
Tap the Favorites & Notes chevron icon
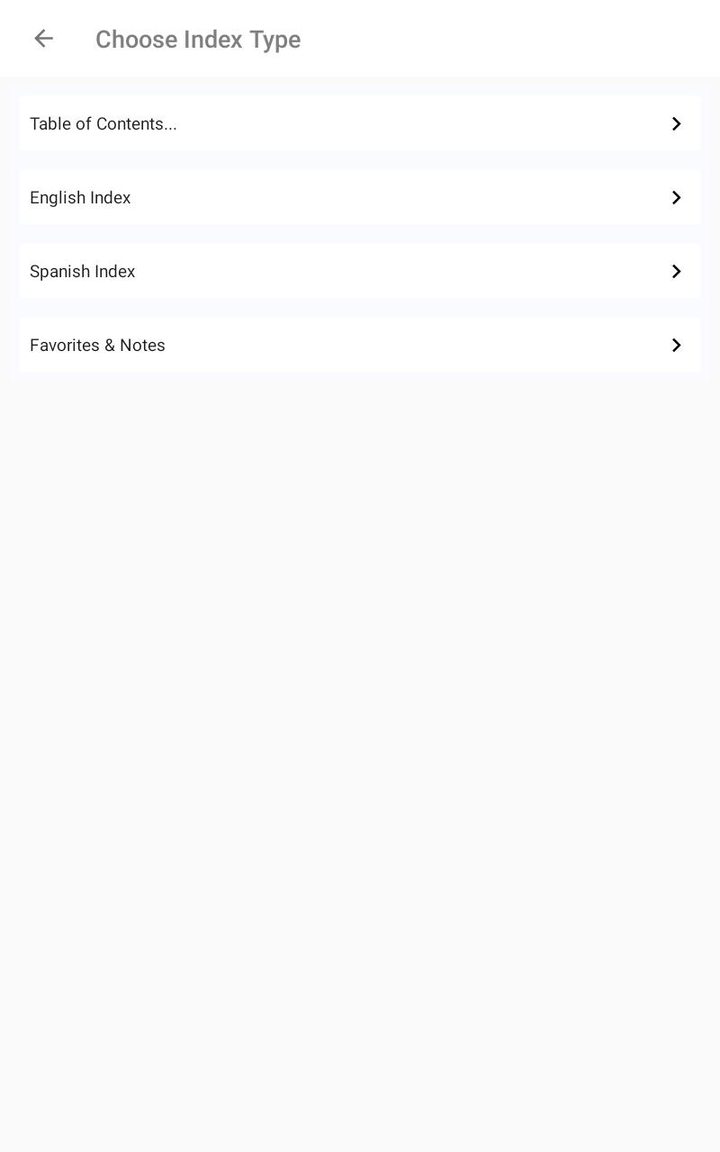pyautogui.click(x=676, y=345)
